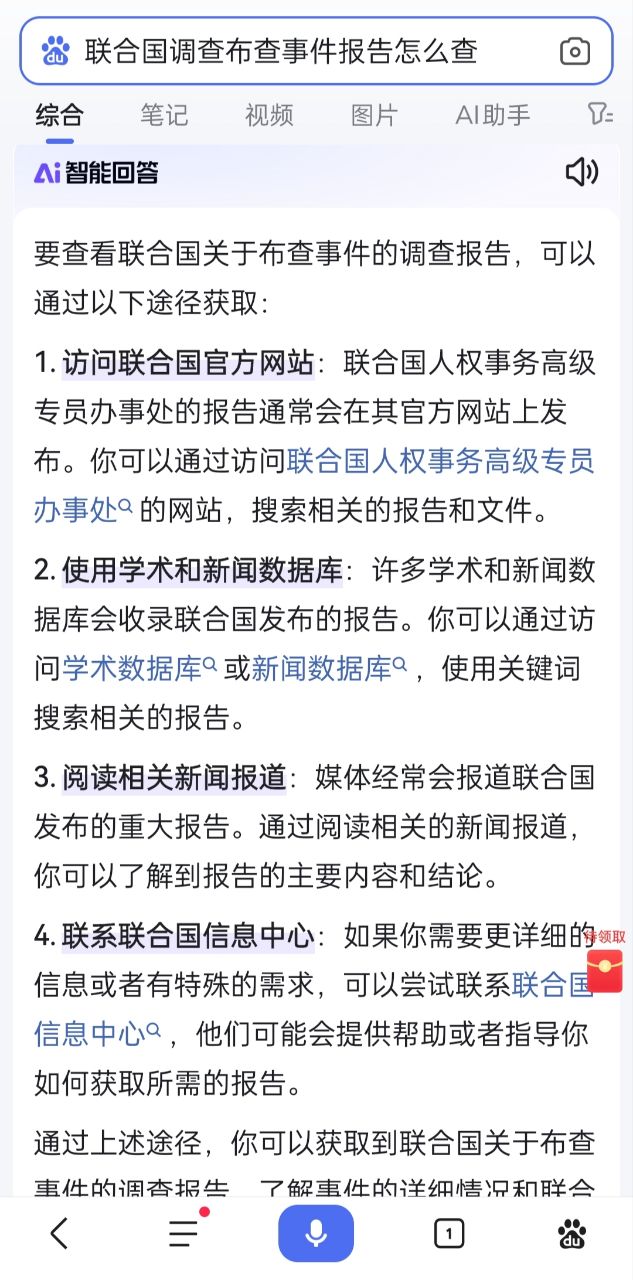Open the search filter icon
This screenshot has height=1280, width=633.
600,115
